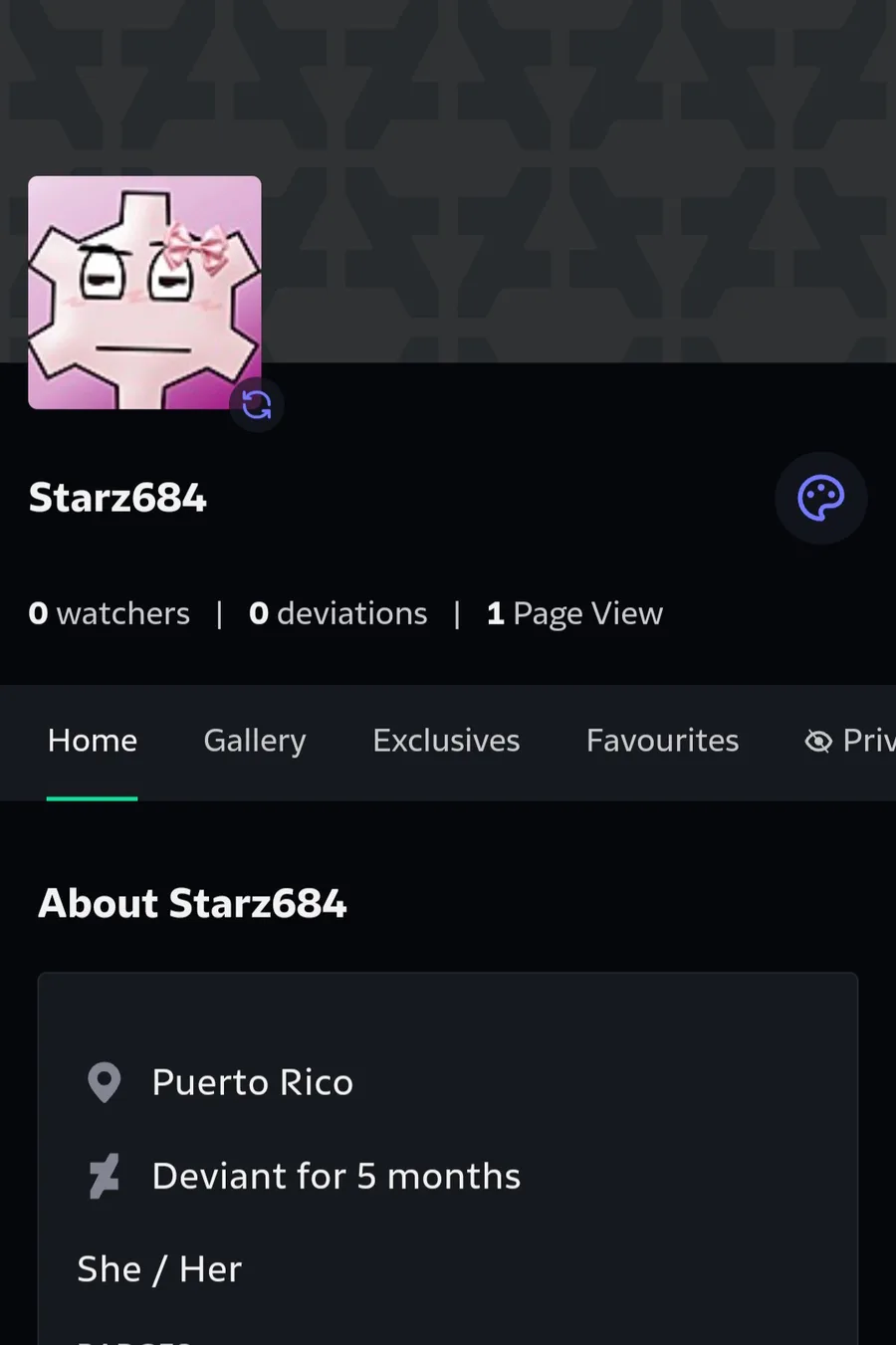Image resolution: width=896 pixels, height=1345 pixels.
Task: Open the profile skin palette button
Action: point(820,498)
